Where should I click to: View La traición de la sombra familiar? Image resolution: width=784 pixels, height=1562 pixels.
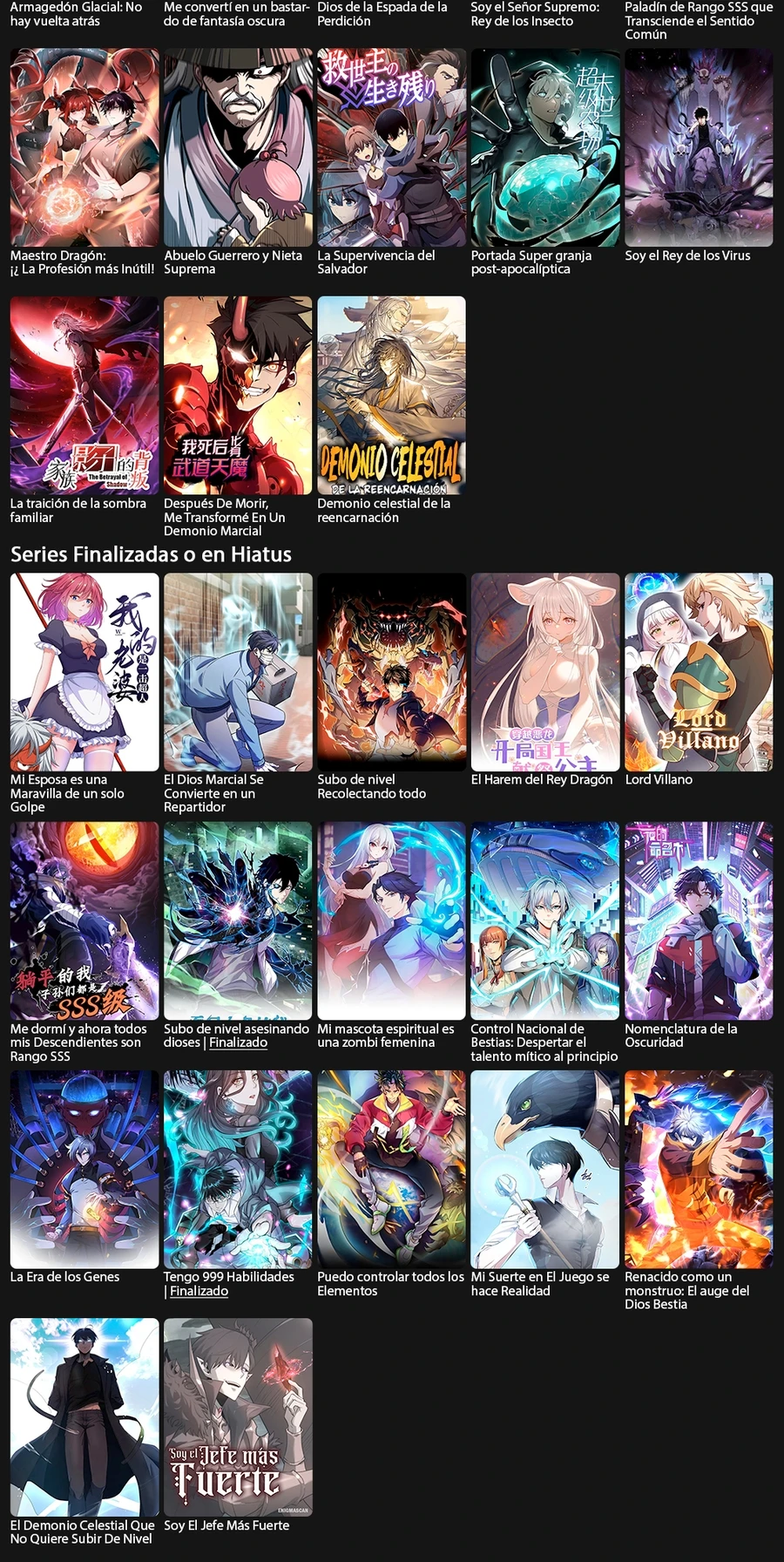coord(84,395)
